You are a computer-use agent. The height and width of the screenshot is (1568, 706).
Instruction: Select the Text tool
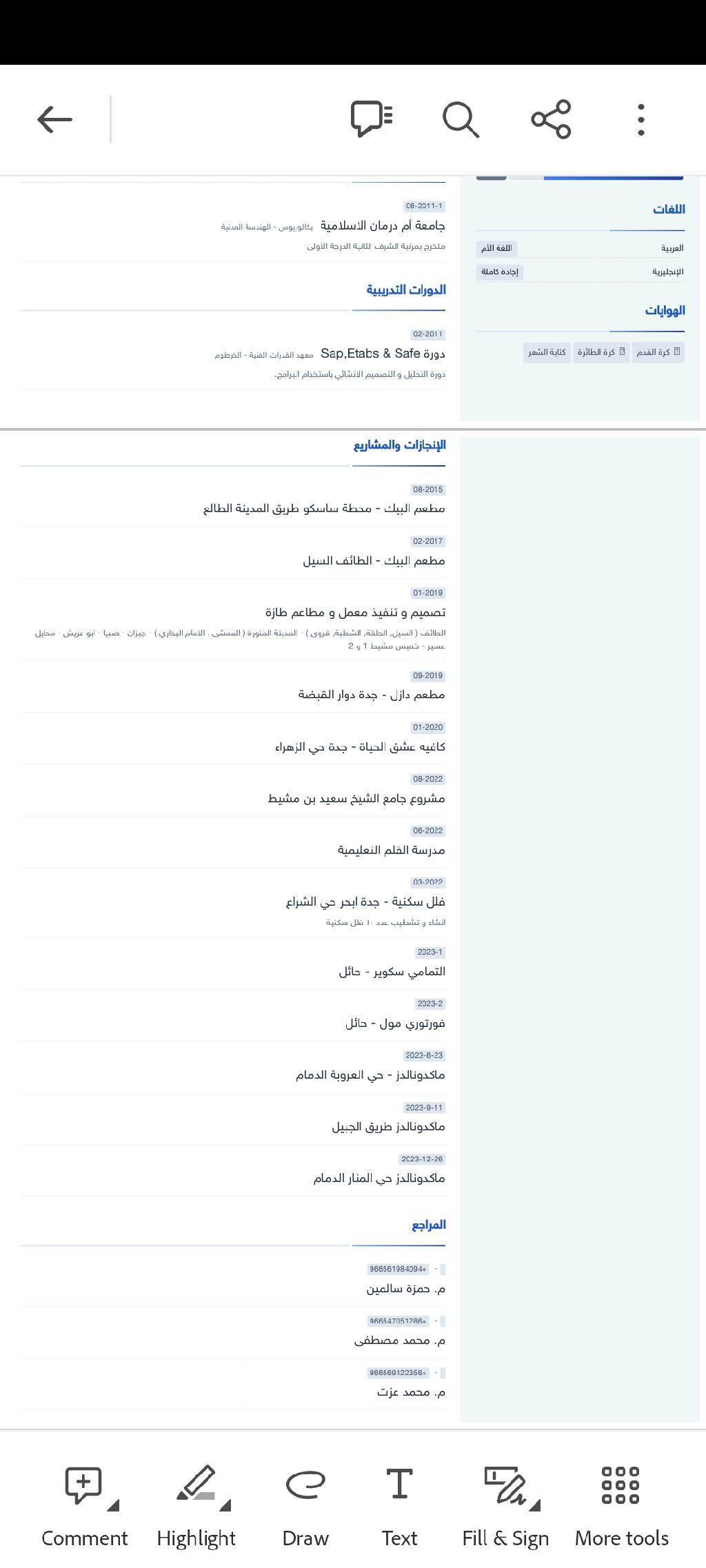[x=400, y=1507]
